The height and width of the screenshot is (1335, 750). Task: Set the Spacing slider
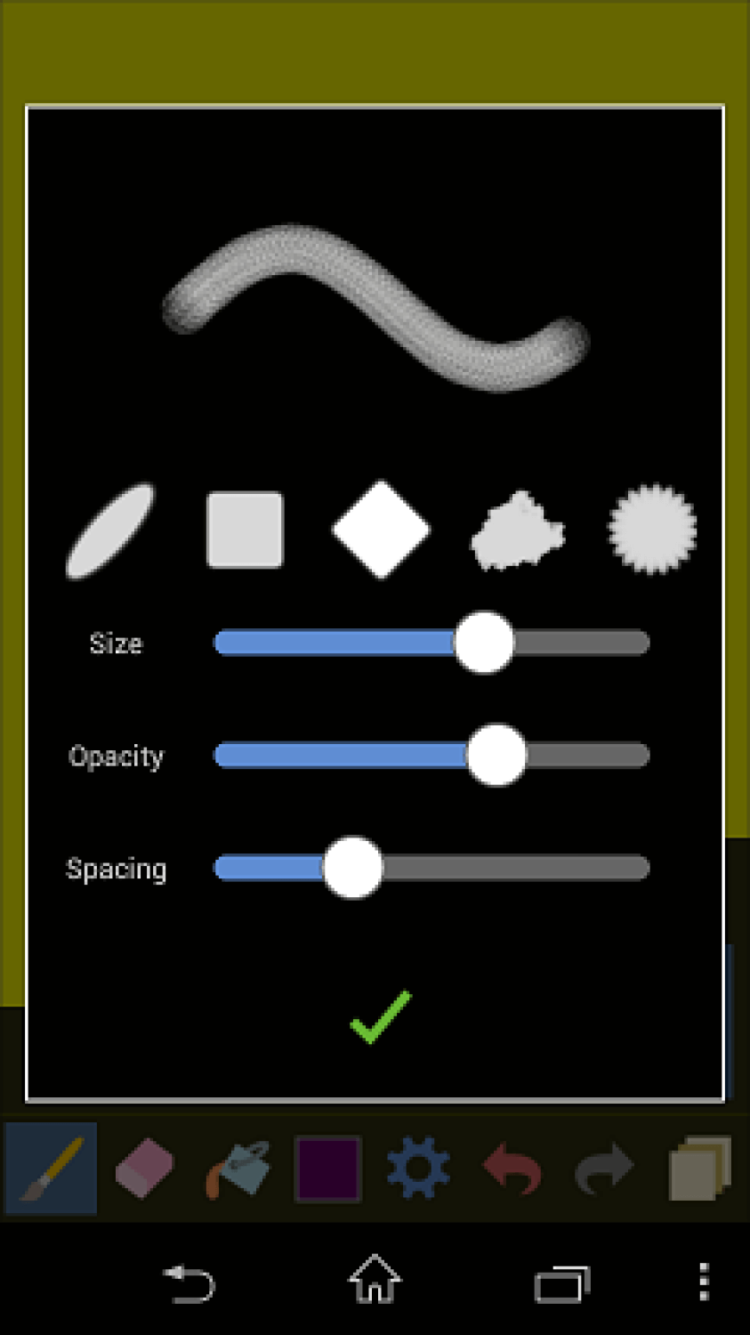pyautogui.click(x=432, y=868)
